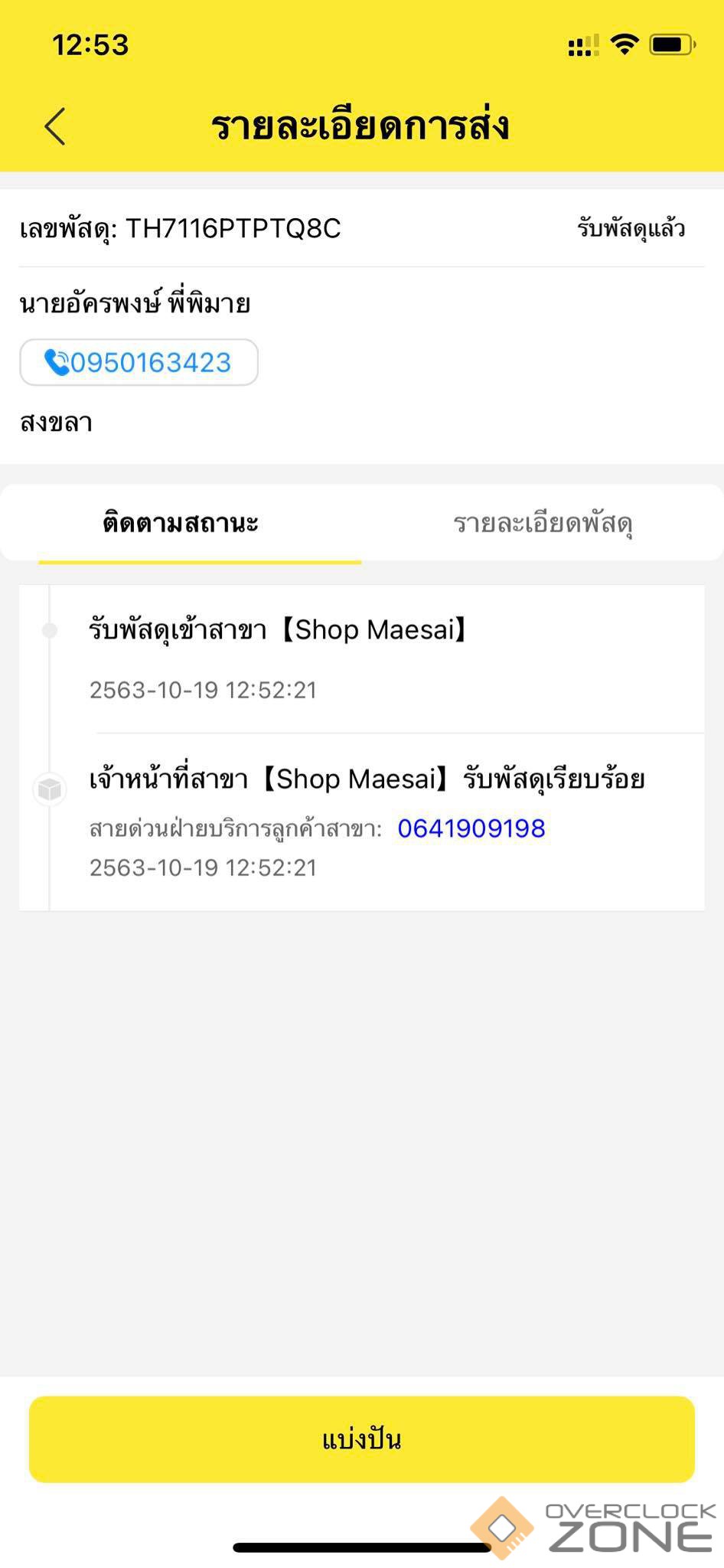The image size is (724, 1568).
Task: Switch to the รายละเอียดพัสดุ tab
Action: pos(543,524)
